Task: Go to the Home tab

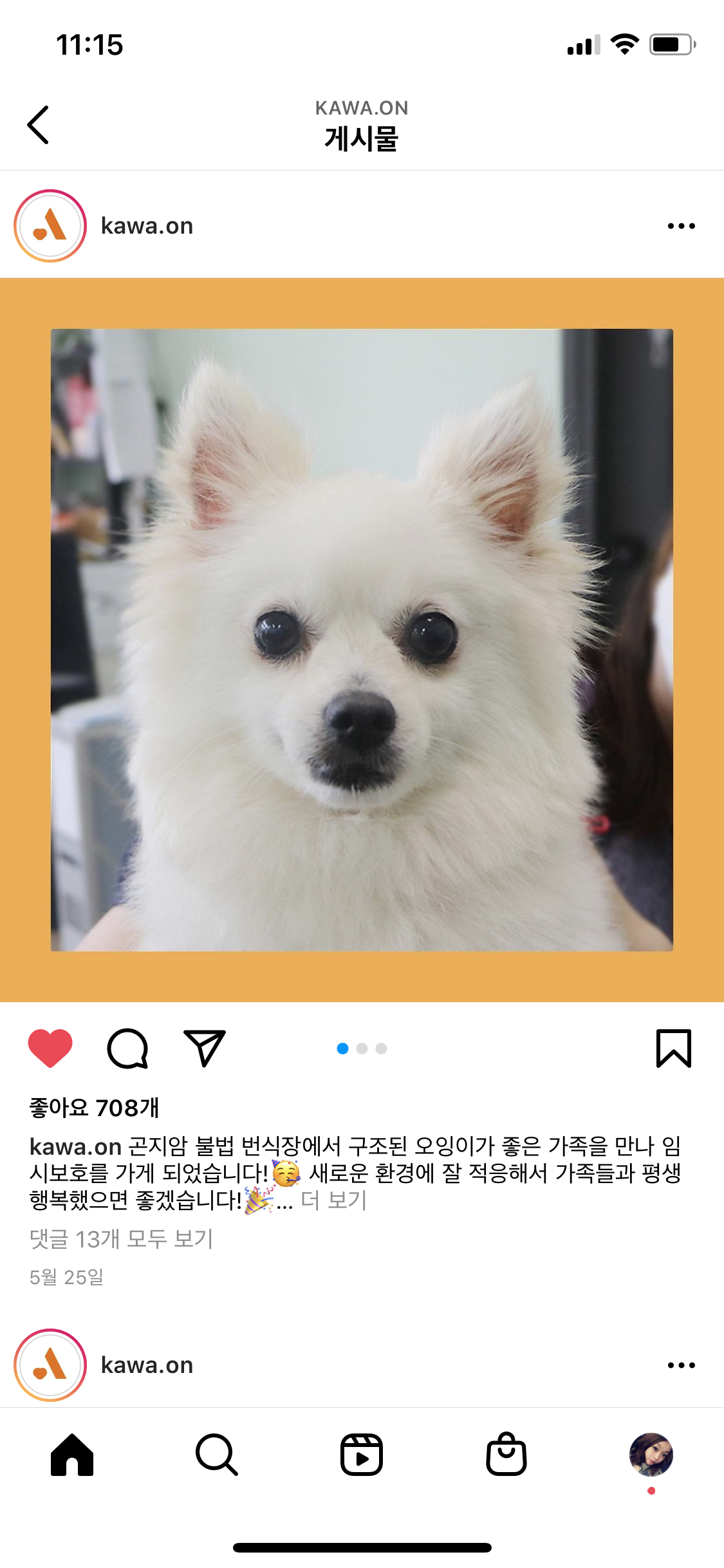Action: coord(72,1454)
